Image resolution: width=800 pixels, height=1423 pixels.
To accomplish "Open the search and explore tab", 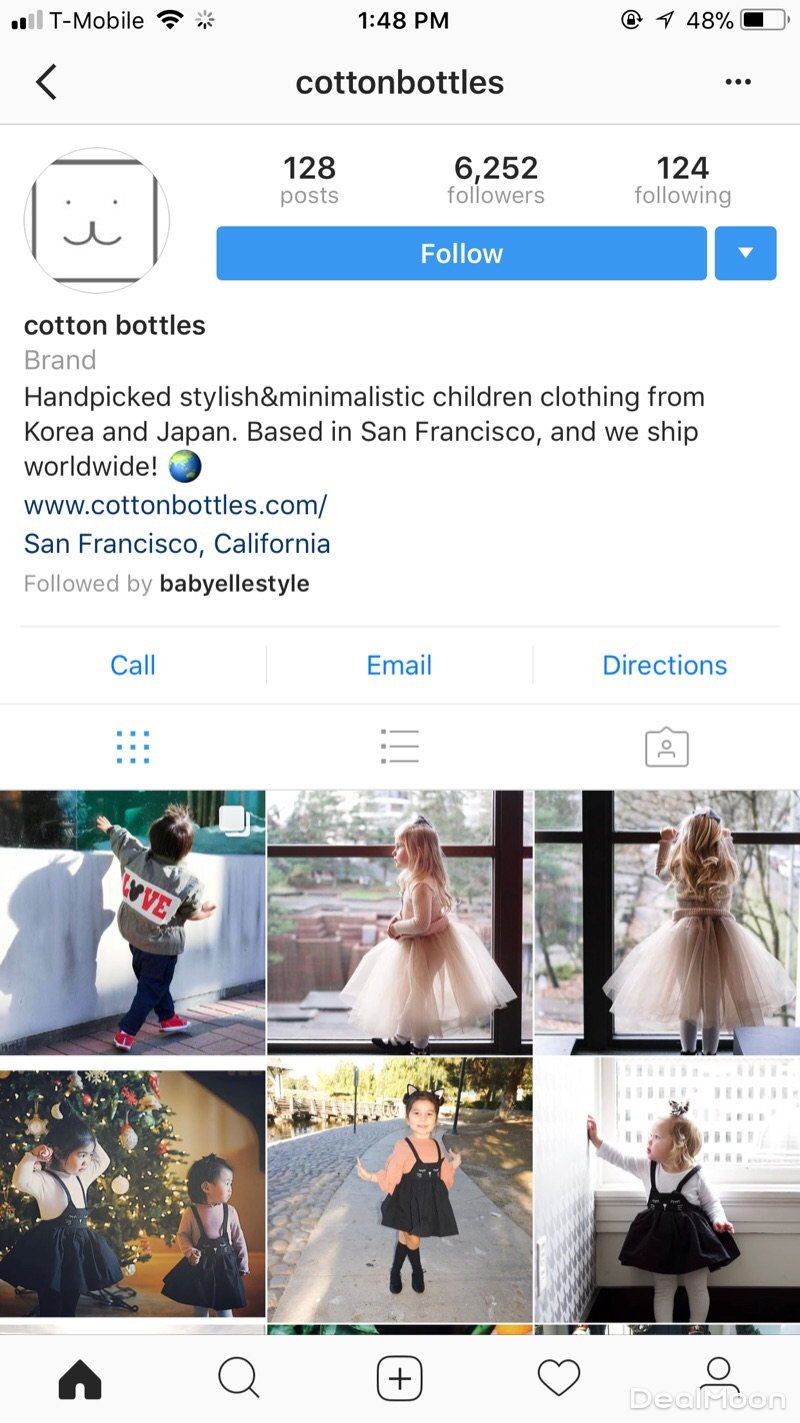I will pos(239,1379).
